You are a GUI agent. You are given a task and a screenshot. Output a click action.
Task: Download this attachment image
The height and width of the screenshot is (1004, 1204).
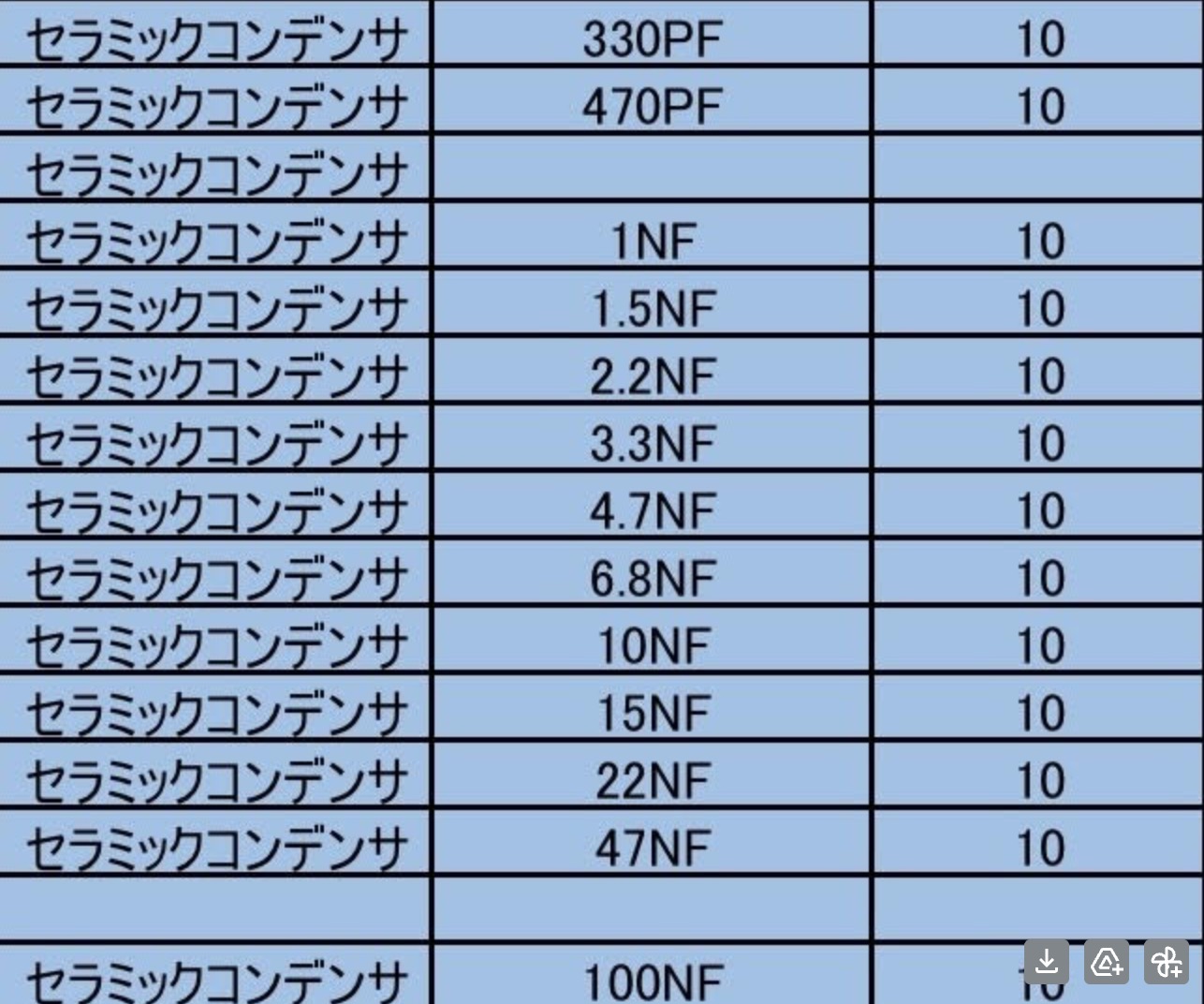pyautogui.click(x=1047, y=962)
